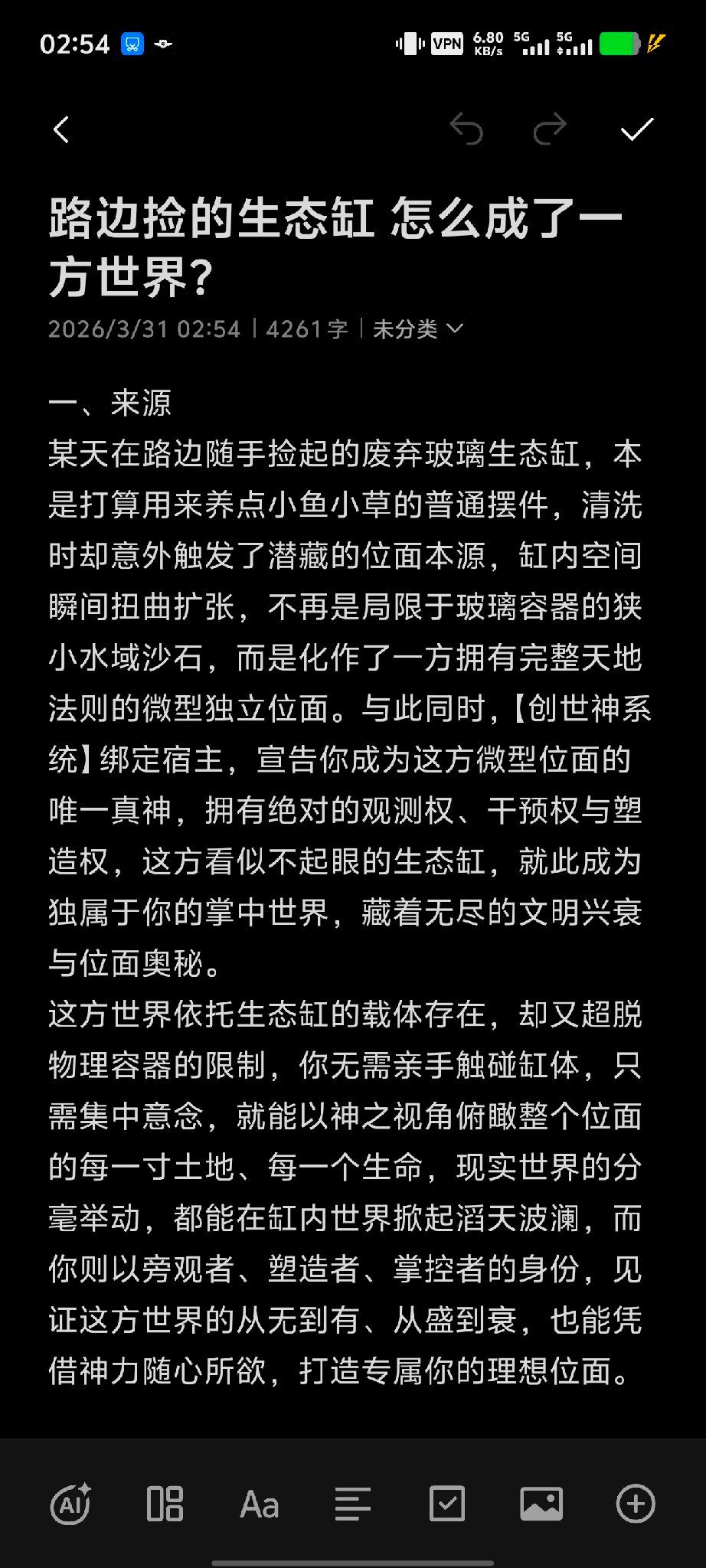Open the plus menu for more inserts
Screen dimensions: 706x1568
(x=636, y=1504)
